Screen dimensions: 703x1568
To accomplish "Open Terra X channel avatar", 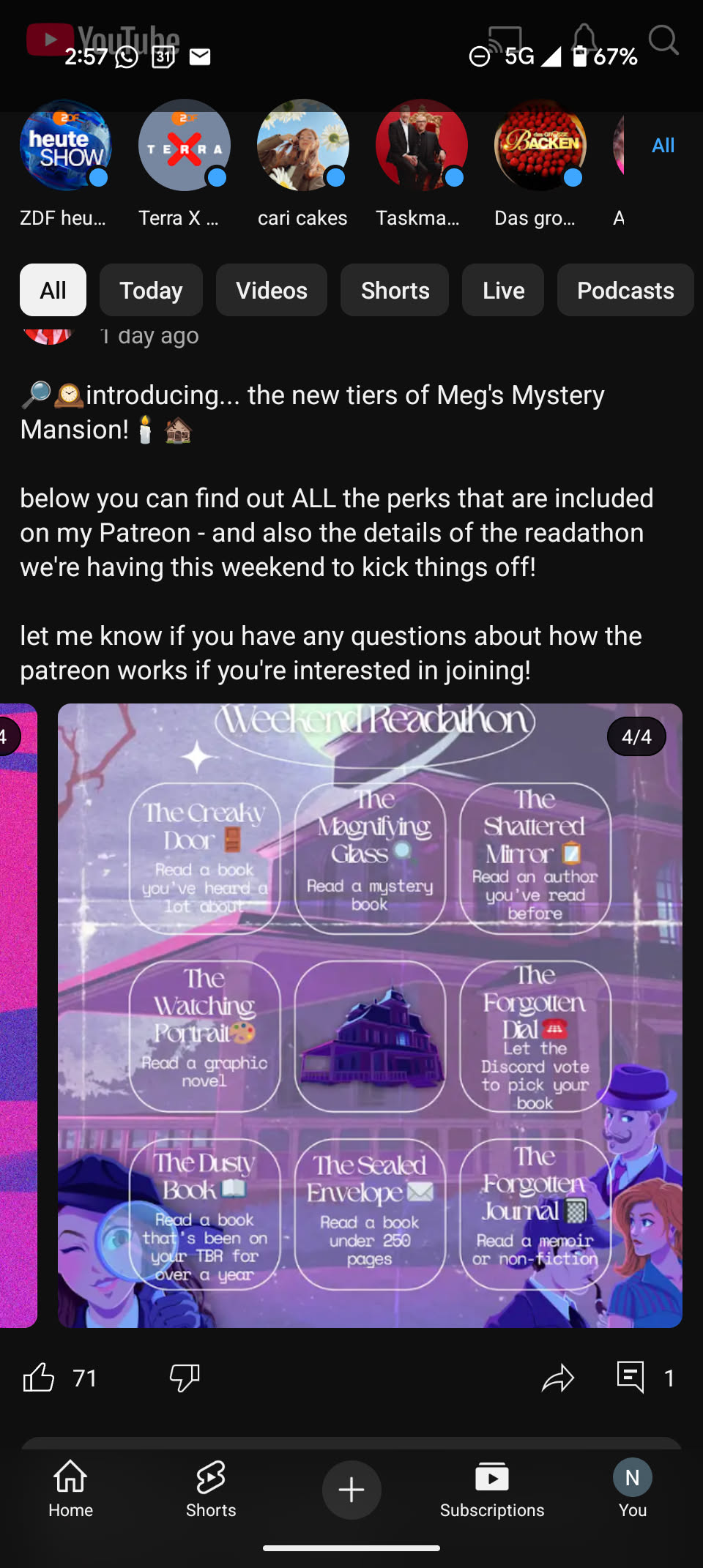I will pyautogui.click(x=184, y=145).
